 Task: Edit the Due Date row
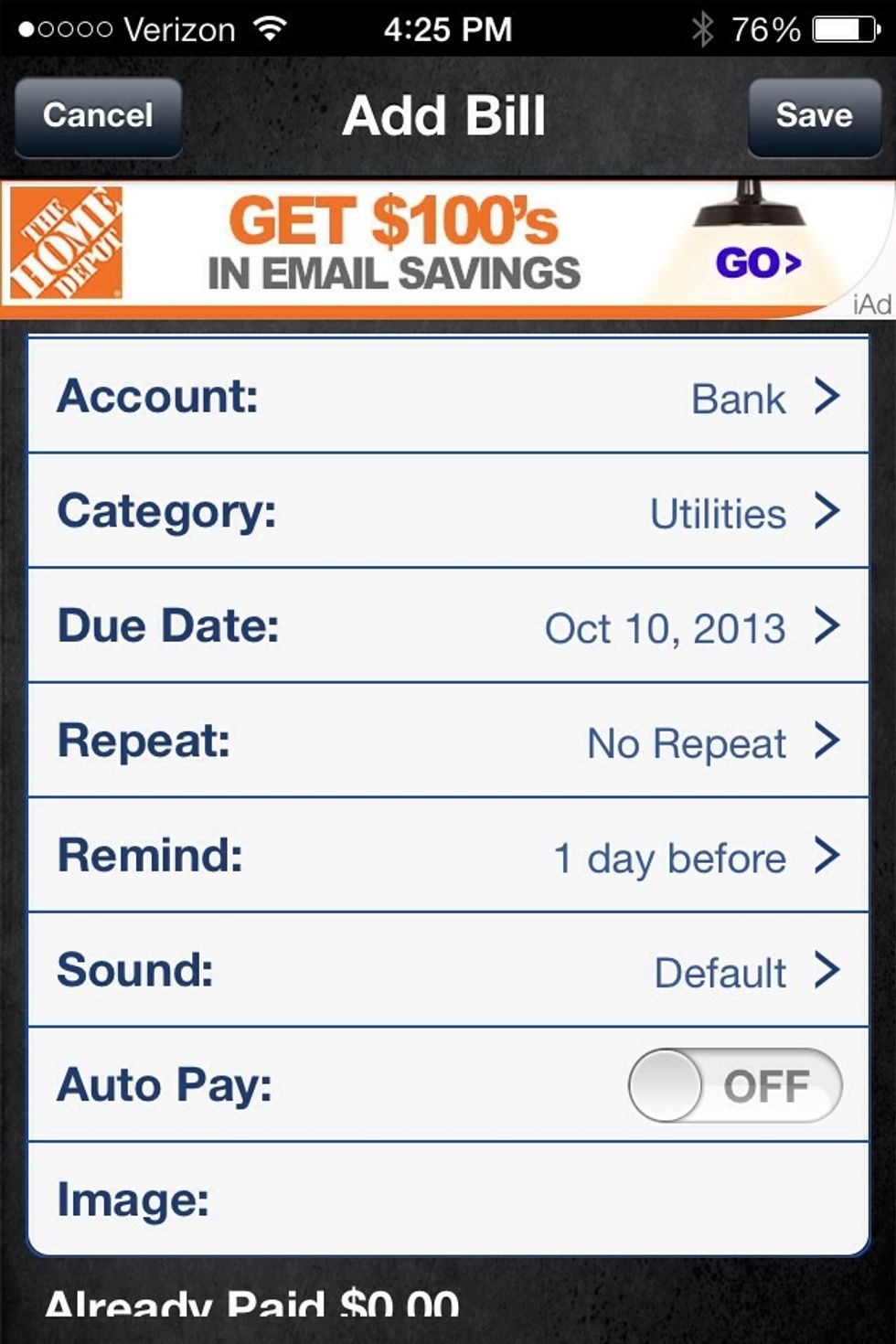[x=448, y=627]
